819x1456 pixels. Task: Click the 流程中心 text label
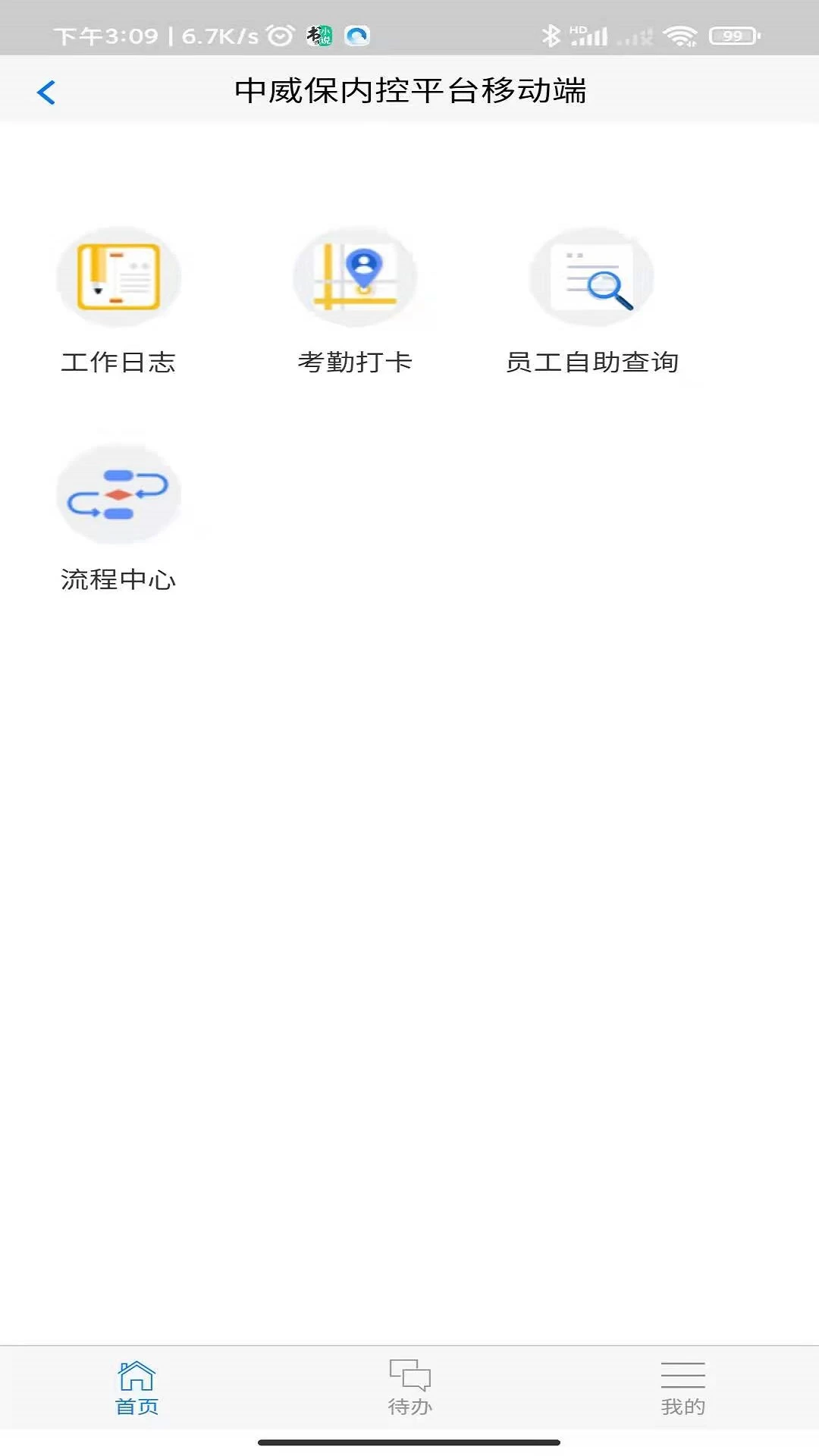pos(119,579)
